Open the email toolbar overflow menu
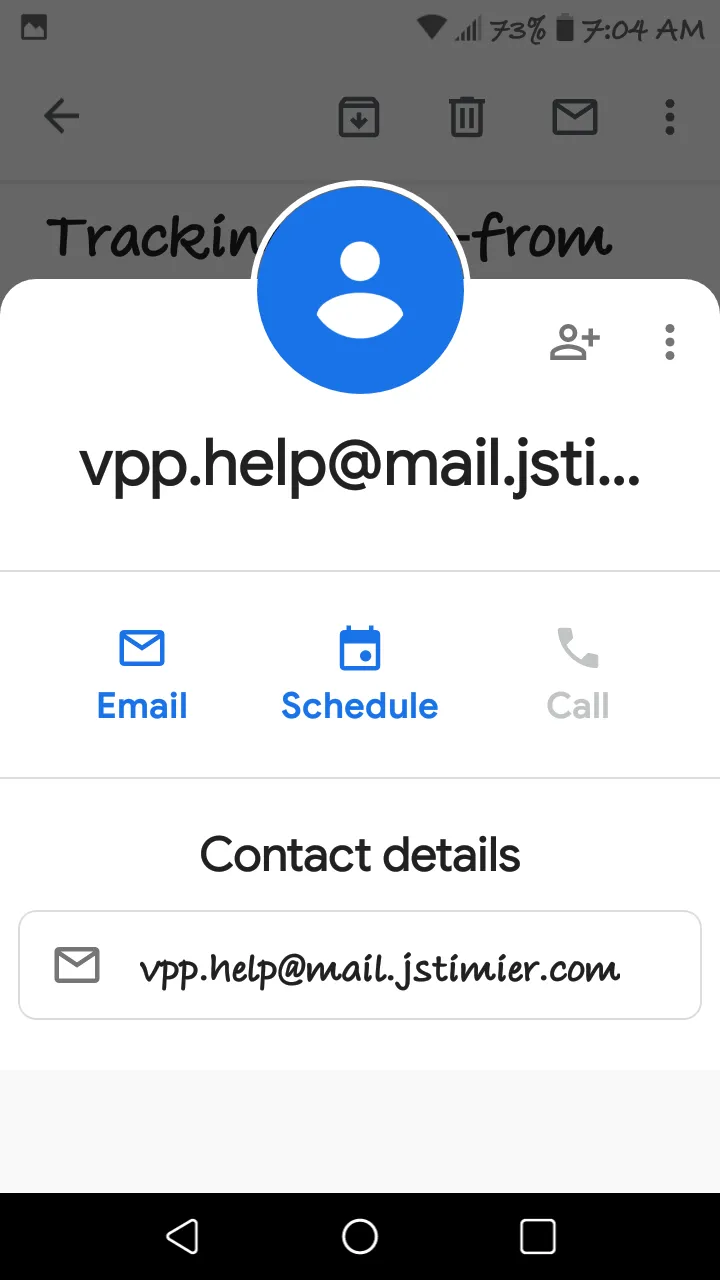This screenshot has height=1280, width=720. point(670,117)
